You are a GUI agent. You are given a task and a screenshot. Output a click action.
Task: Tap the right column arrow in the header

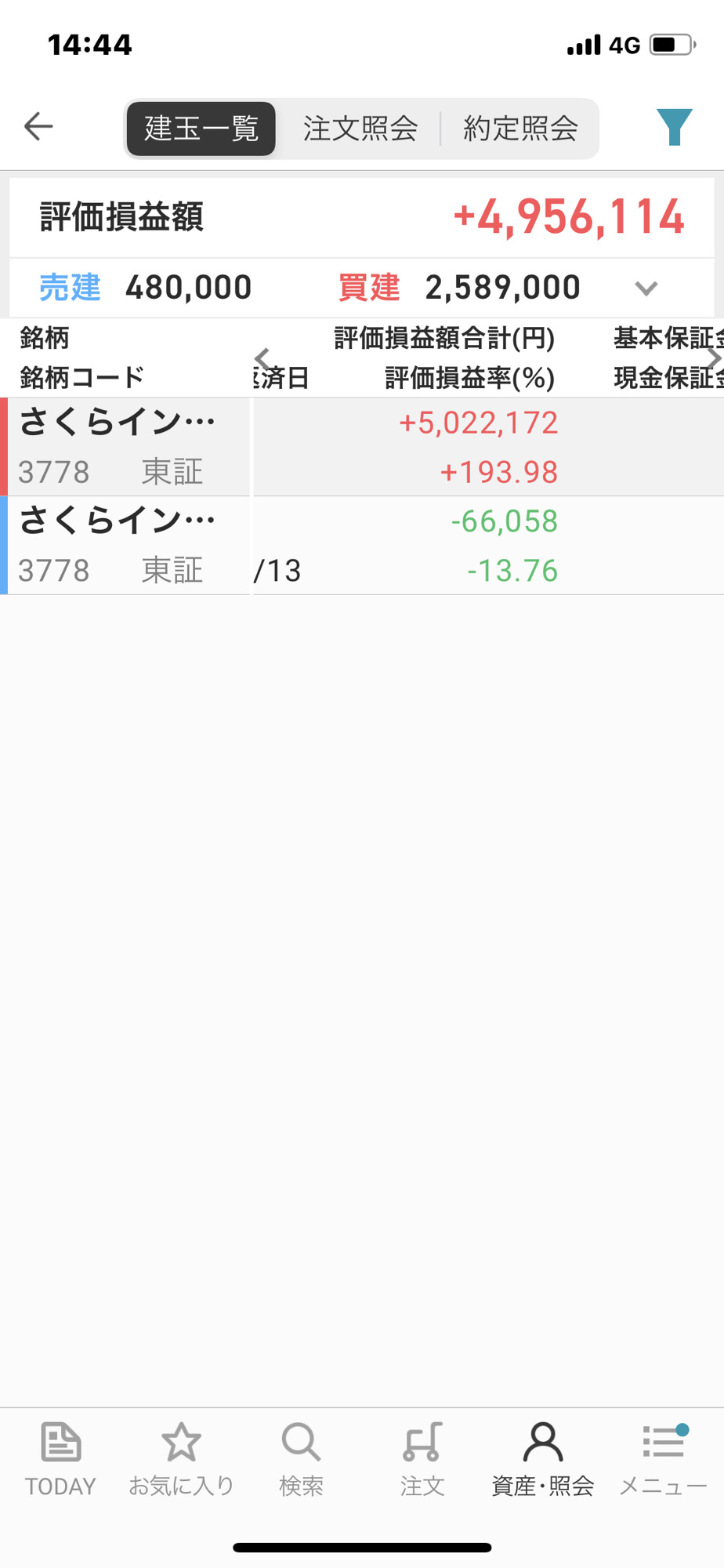point(713,358)
